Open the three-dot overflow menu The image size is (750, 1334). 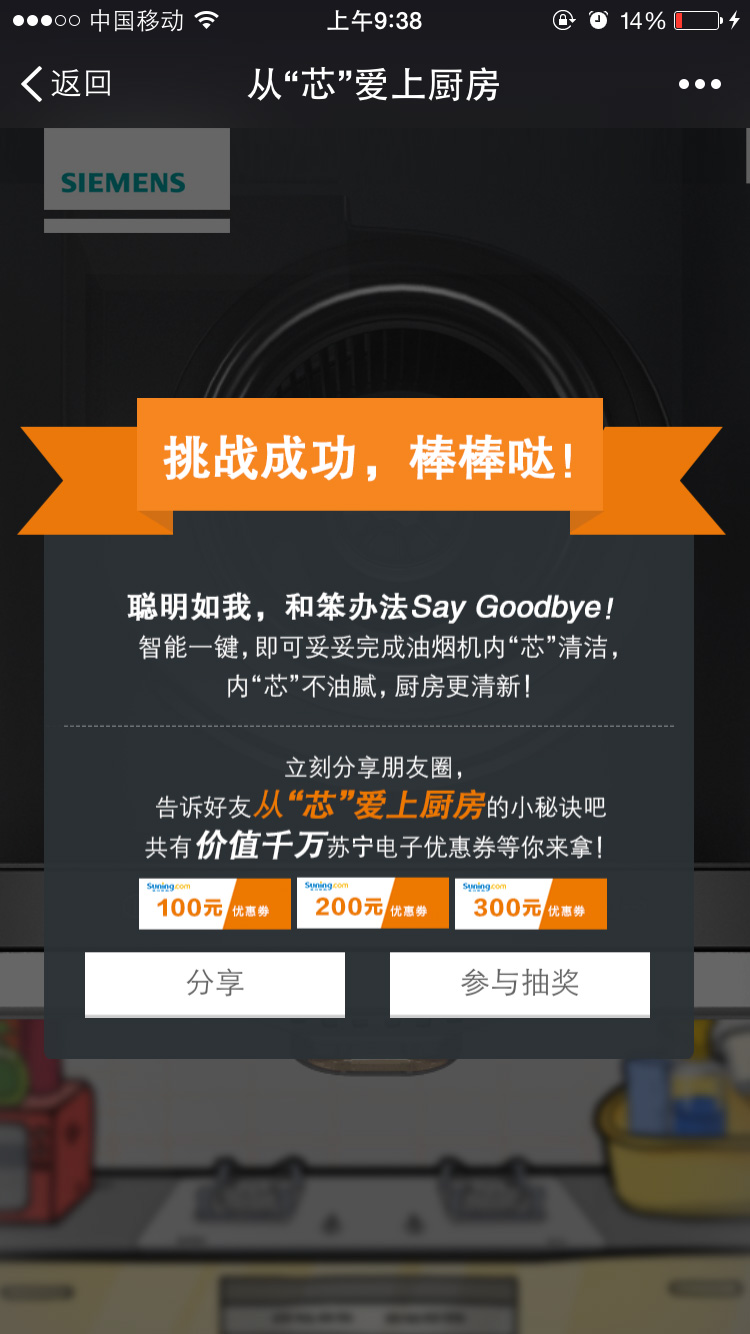(x=699, y=85)
